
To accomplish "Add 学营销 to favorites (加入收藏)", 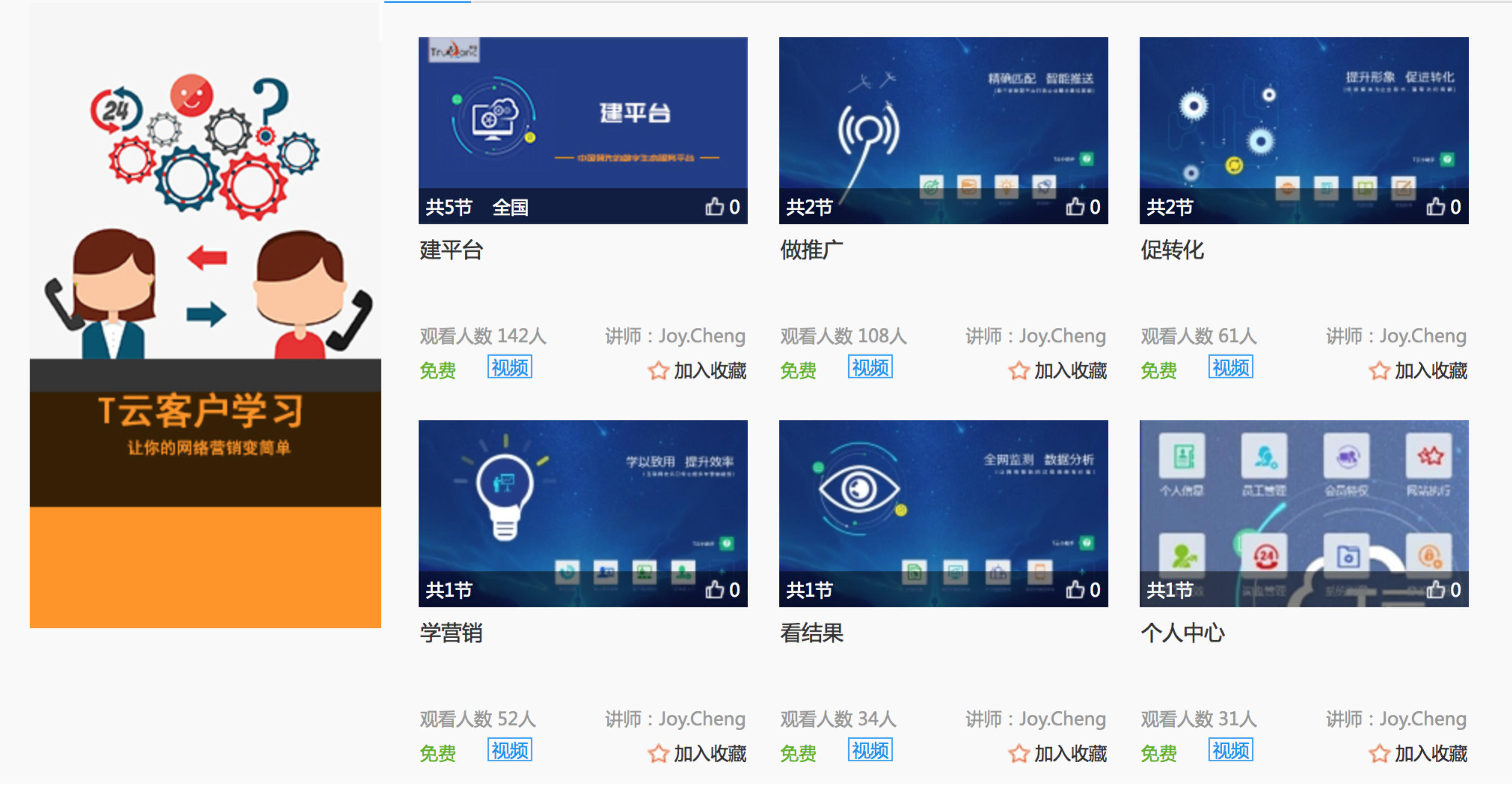I will pyautogui.click(x=697, y=754).
